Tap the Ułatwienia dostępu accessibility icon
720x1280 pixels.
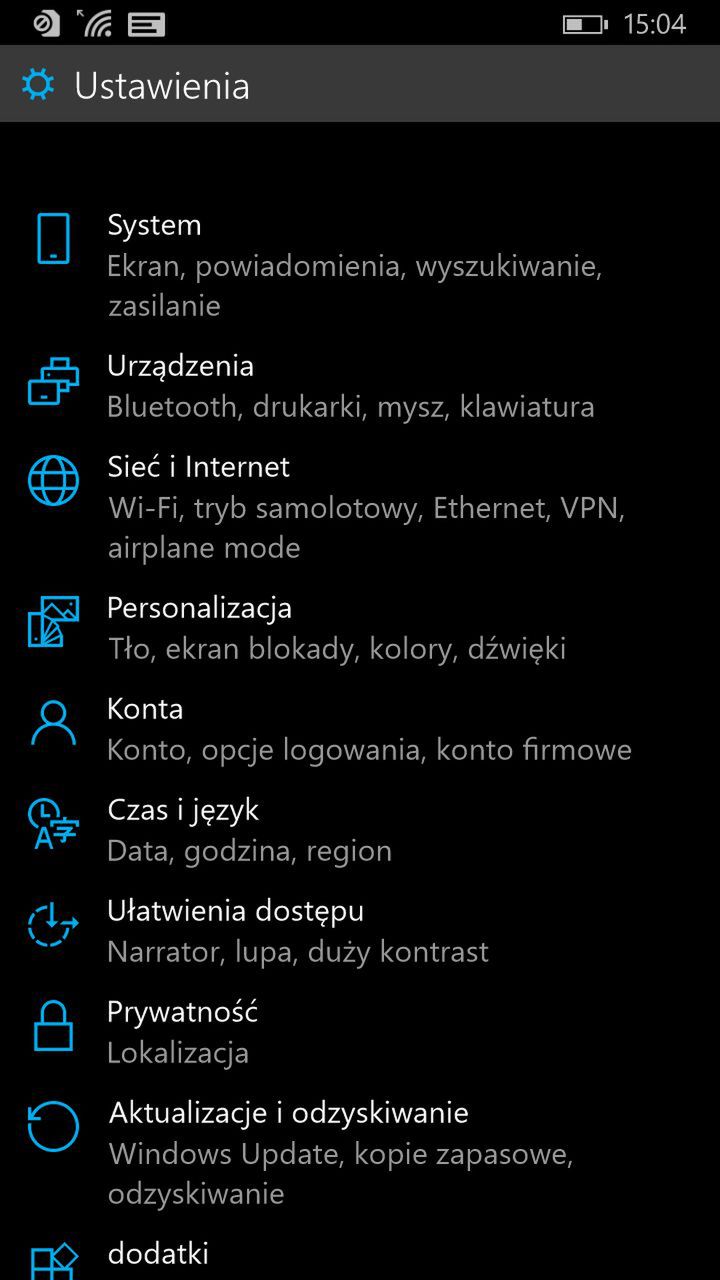[x=52, y=925]
